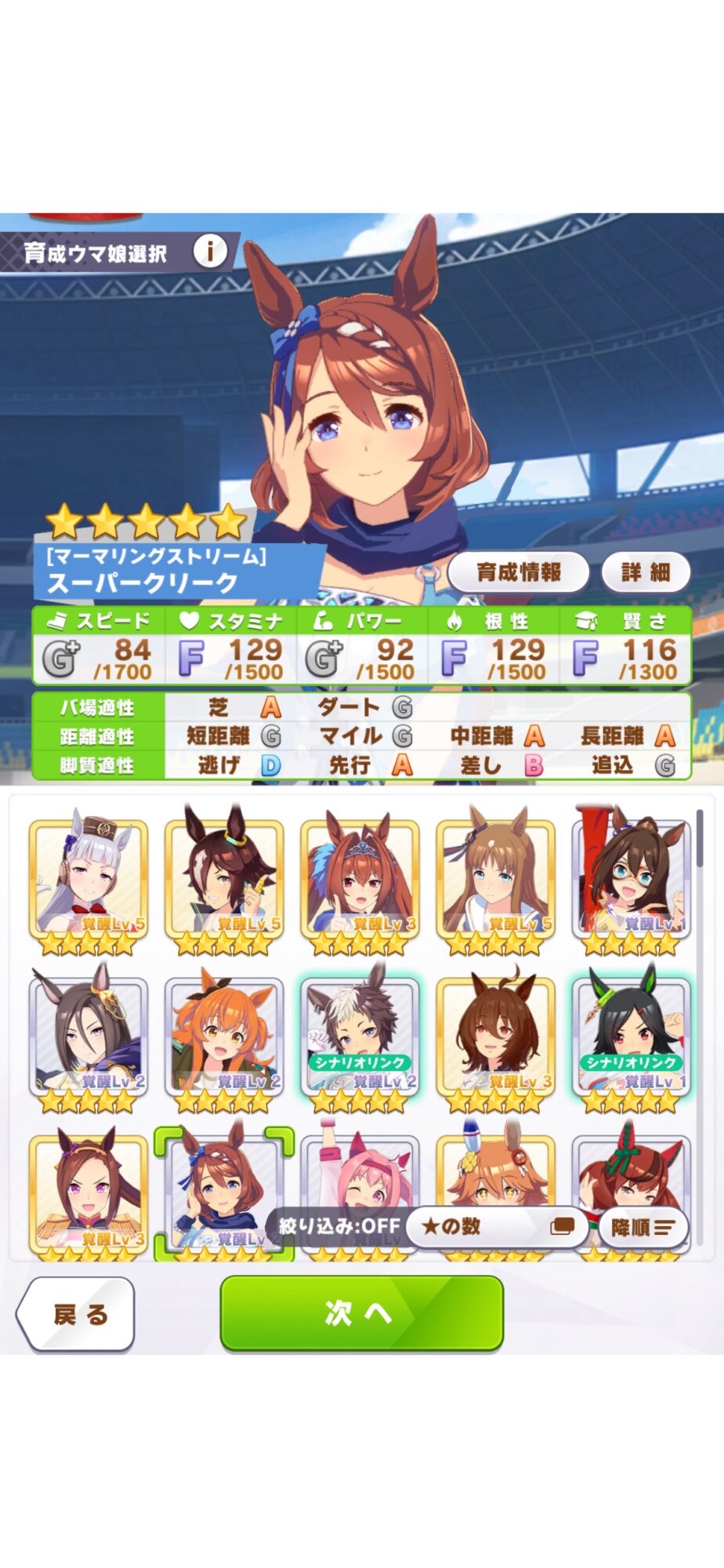
Task: Go back with the 戻る button
Action: pos(78,1314)
